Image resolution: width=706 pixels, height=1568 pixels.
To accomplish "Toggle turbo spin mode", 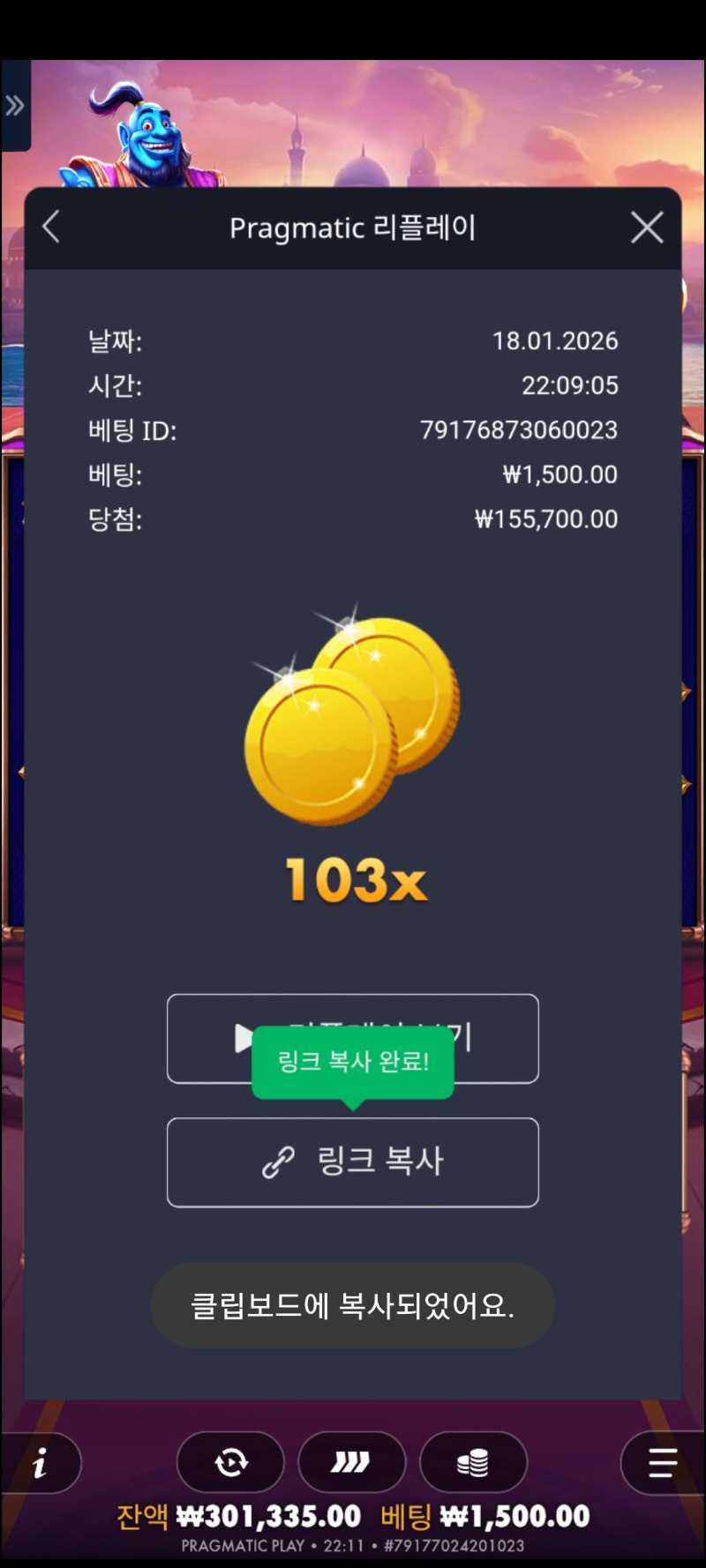I will pos(351,1463).
